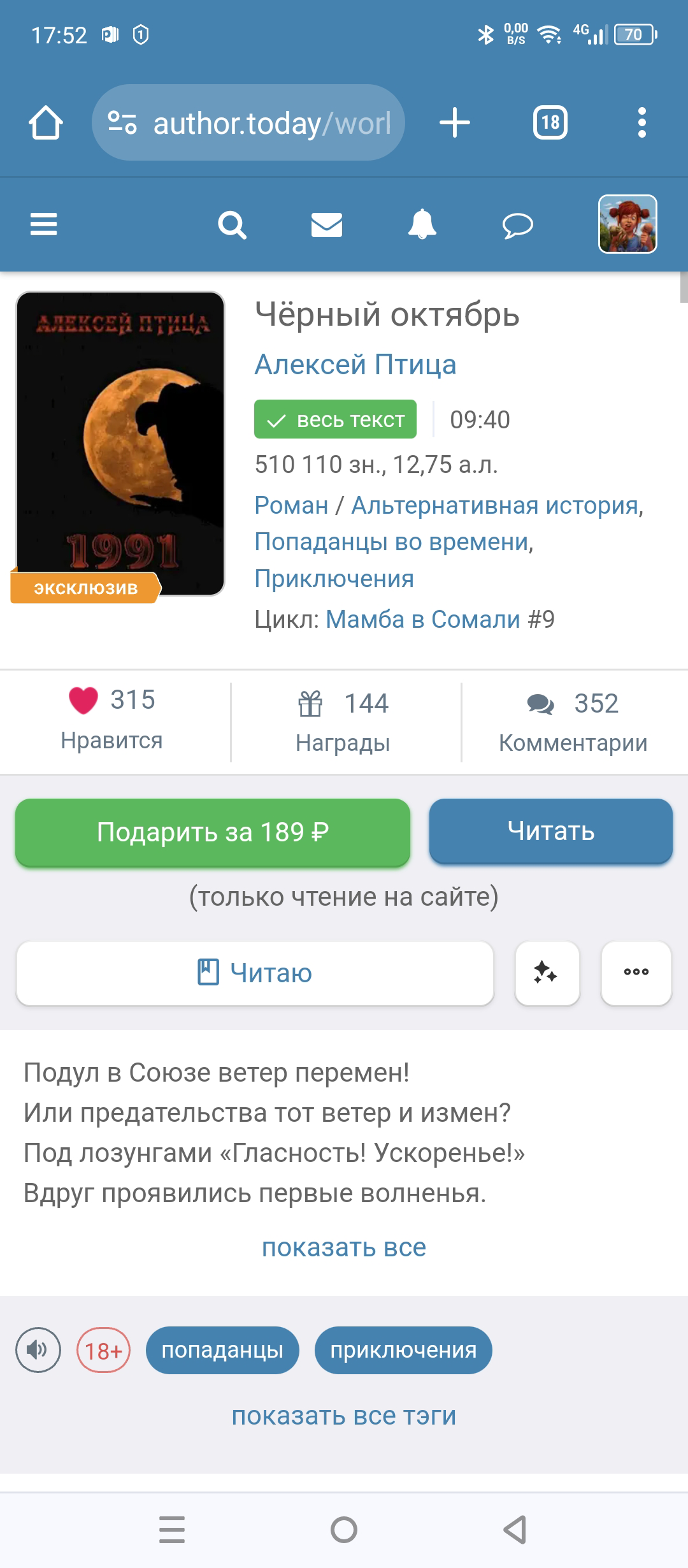688x1568 pixels.
Task: Select the попаданцы tag
Action: (x=222, y=1350)
